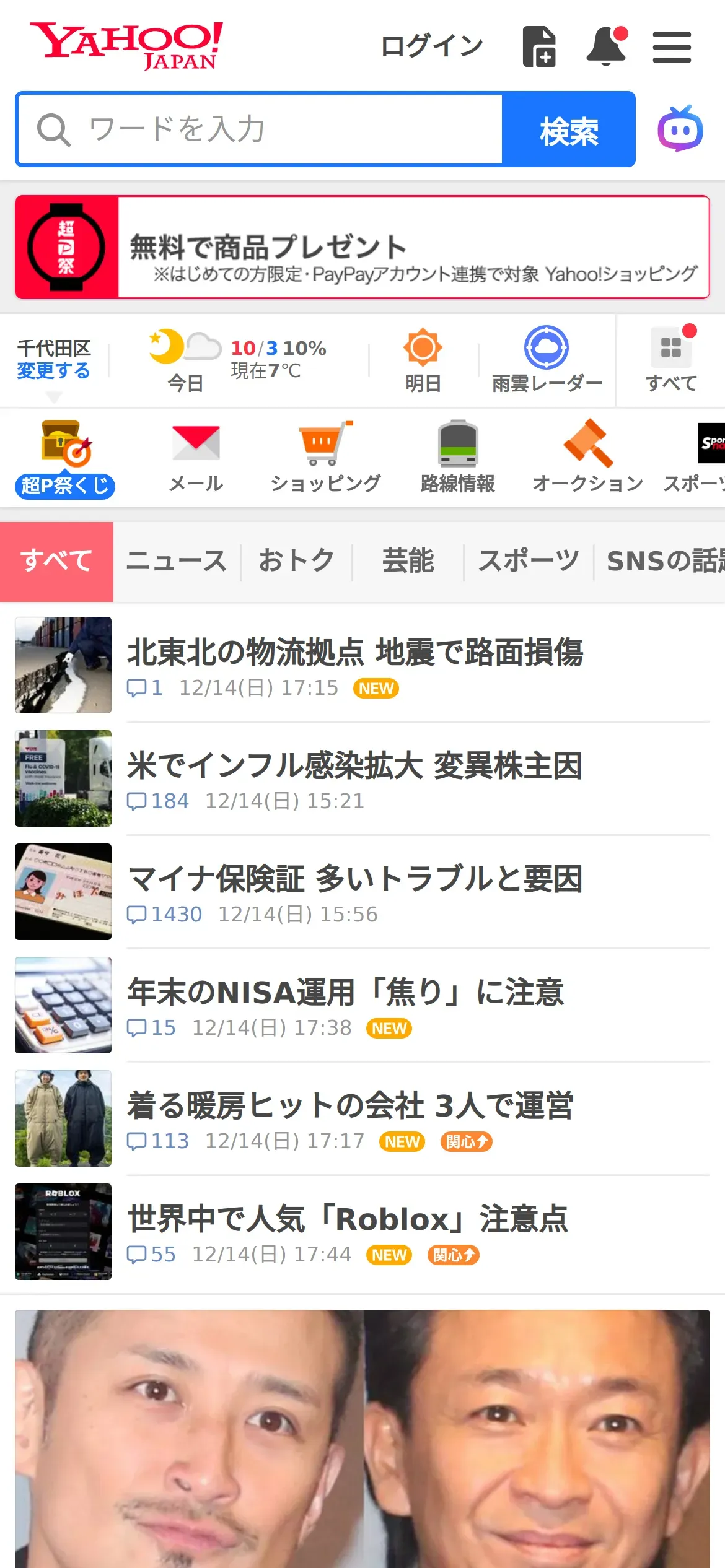Focus the ワードを入力 search field
The width and height of the screenshot is (725, 1568).
[x=273, y=129]
